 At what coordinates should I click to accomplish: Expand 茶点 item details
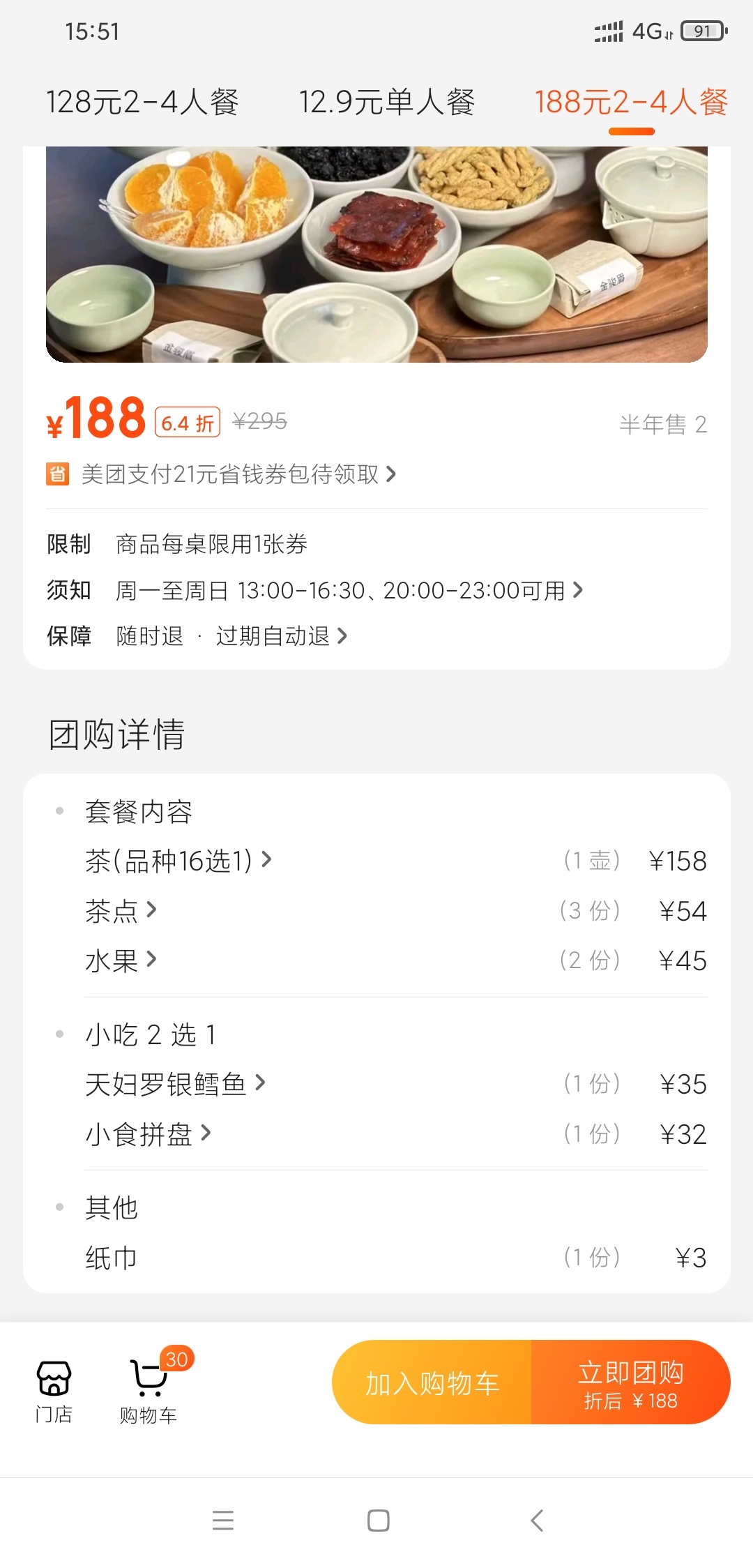121,911
